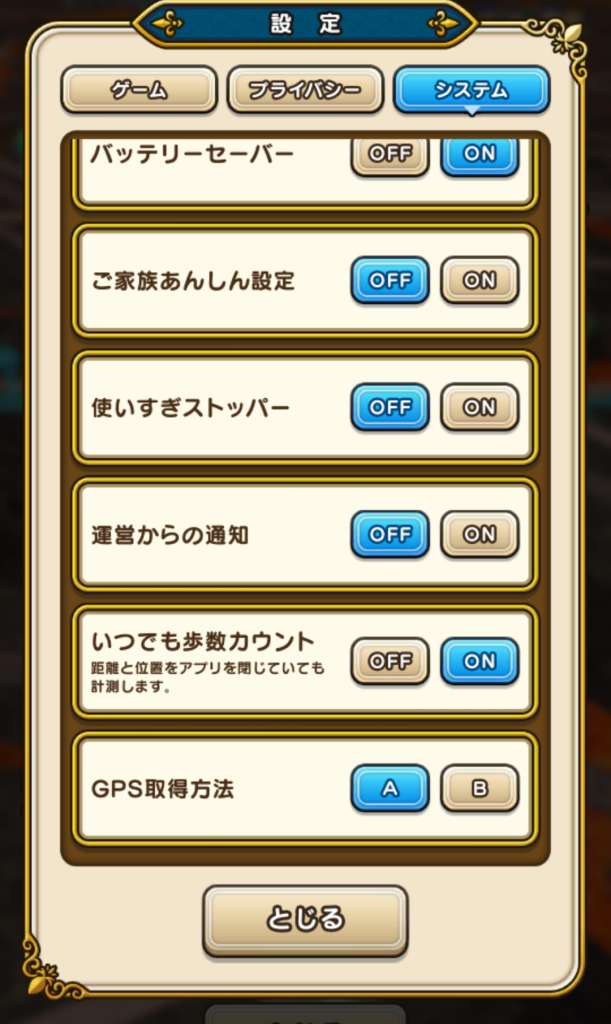Screen dimensions: 611x1024
Task: Tap OFF for ご家族あんしん設定
Action: [x=390, y=280]
